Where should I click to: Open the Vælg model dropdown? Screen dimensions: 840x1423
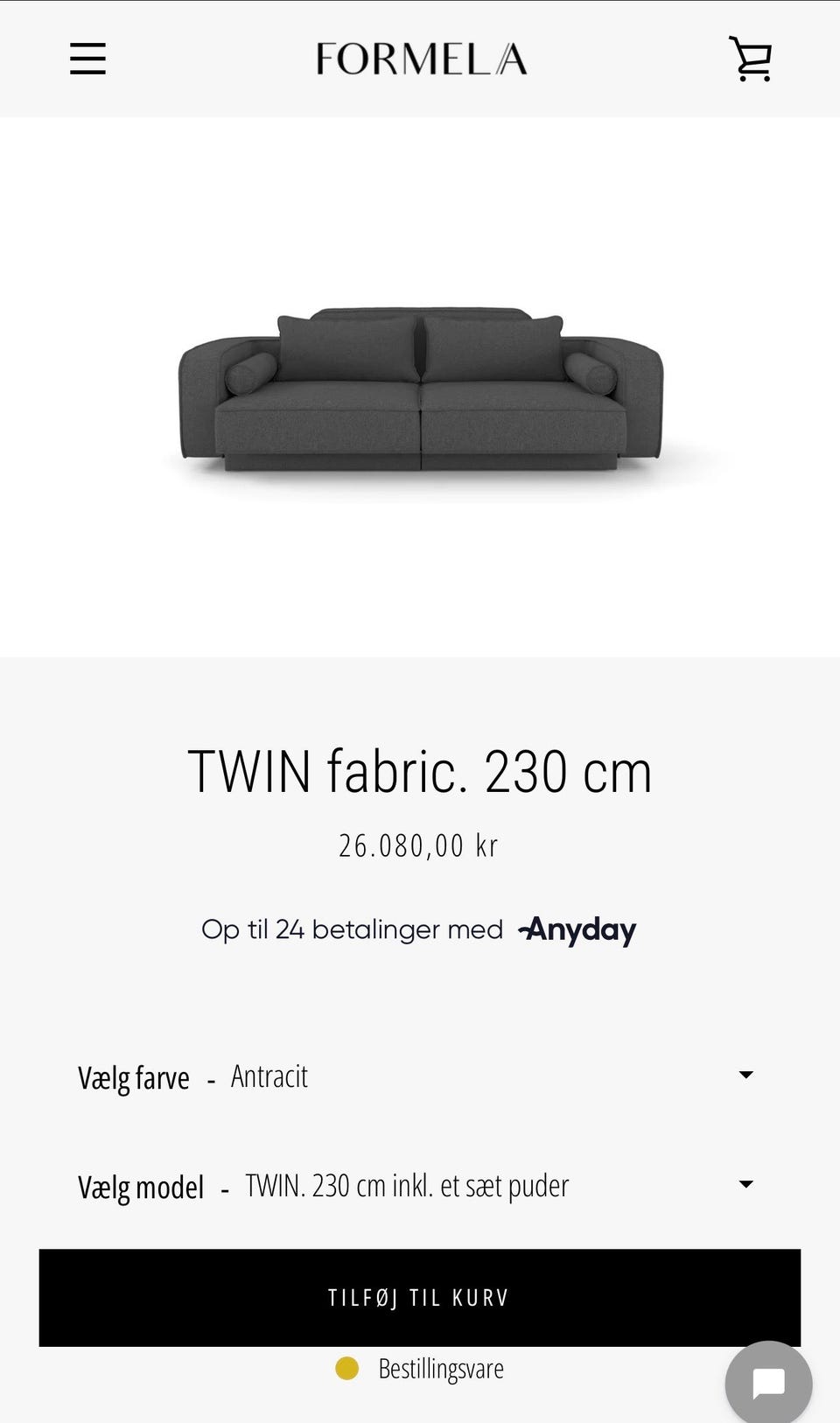420,1185
